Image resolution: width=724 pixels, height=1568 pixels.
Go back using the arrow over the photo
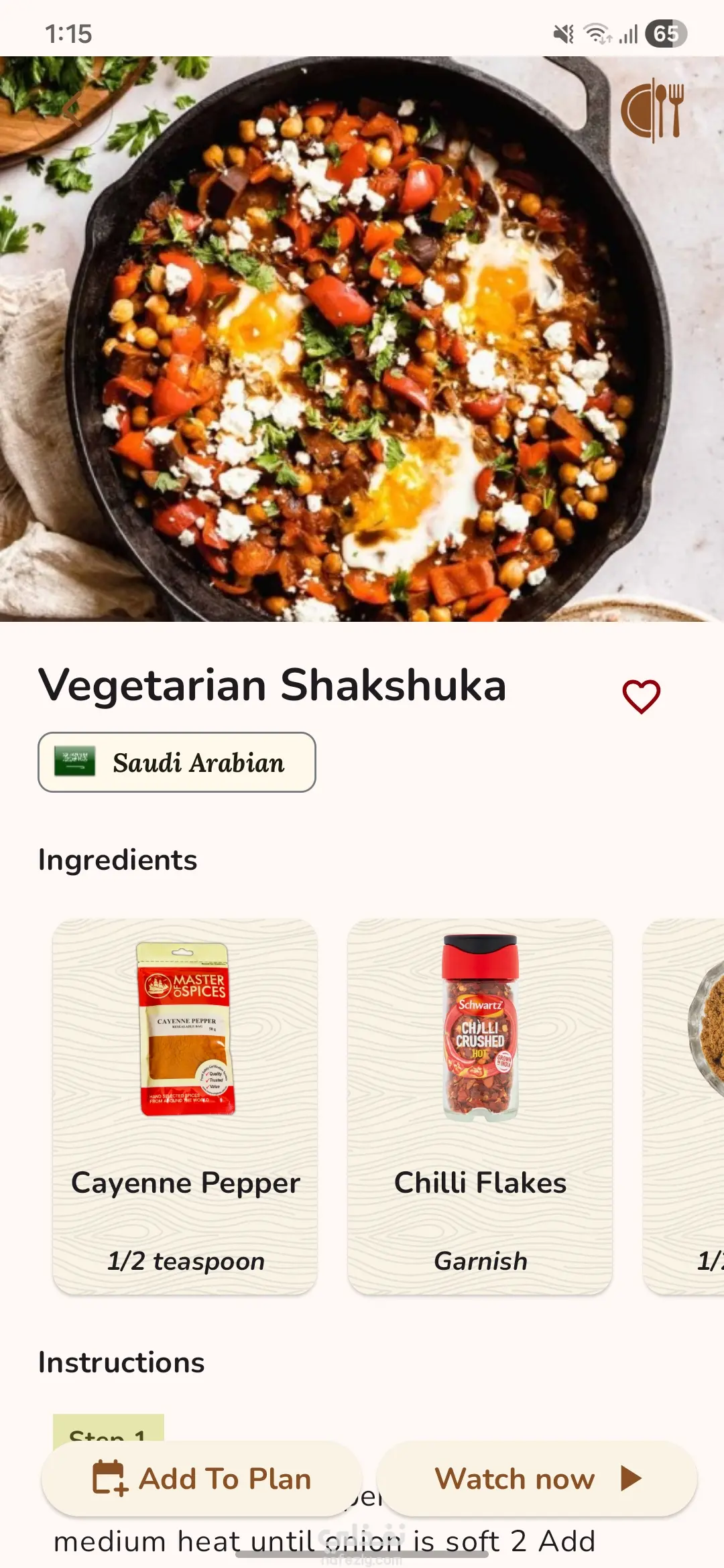coord(72,109)
